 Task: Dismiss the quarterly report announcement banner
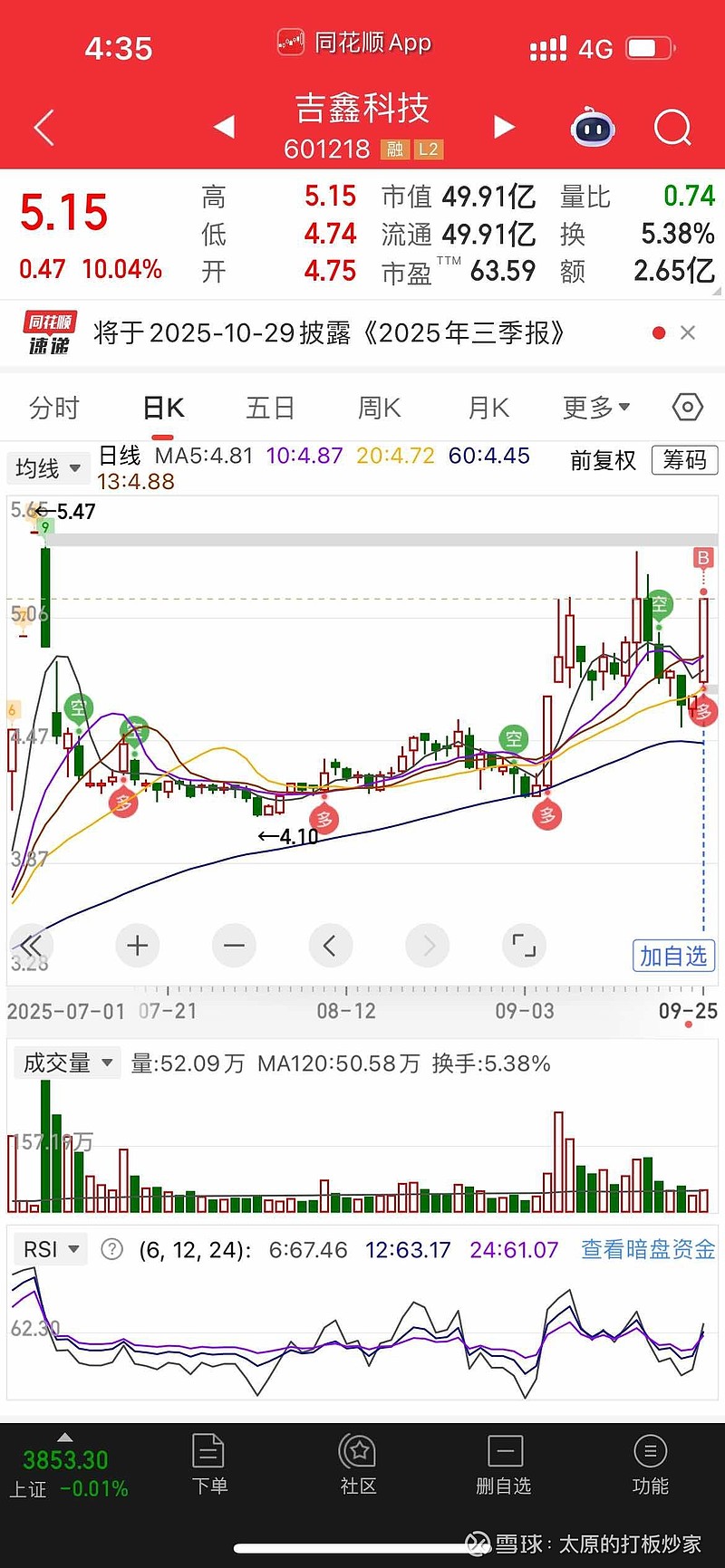(688, 332)
